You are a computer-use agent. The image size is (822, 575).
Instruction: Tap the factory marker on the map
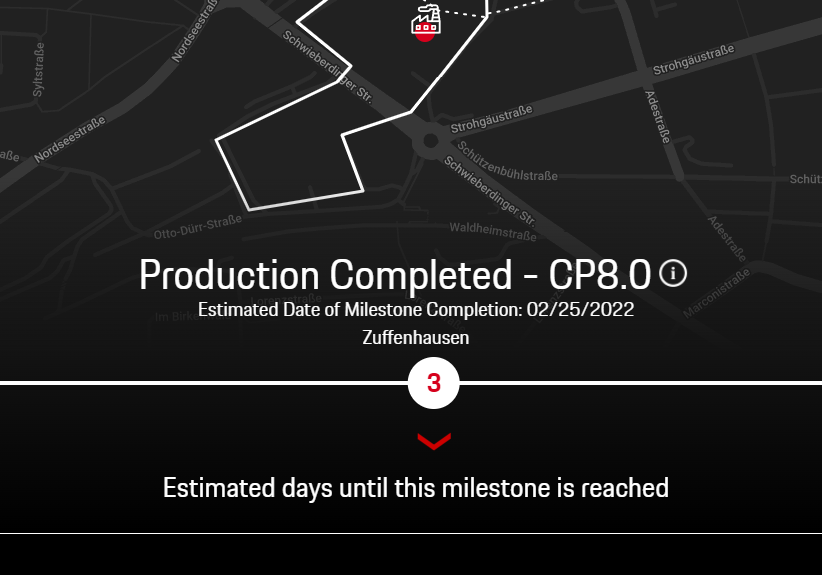coord(426,21)
